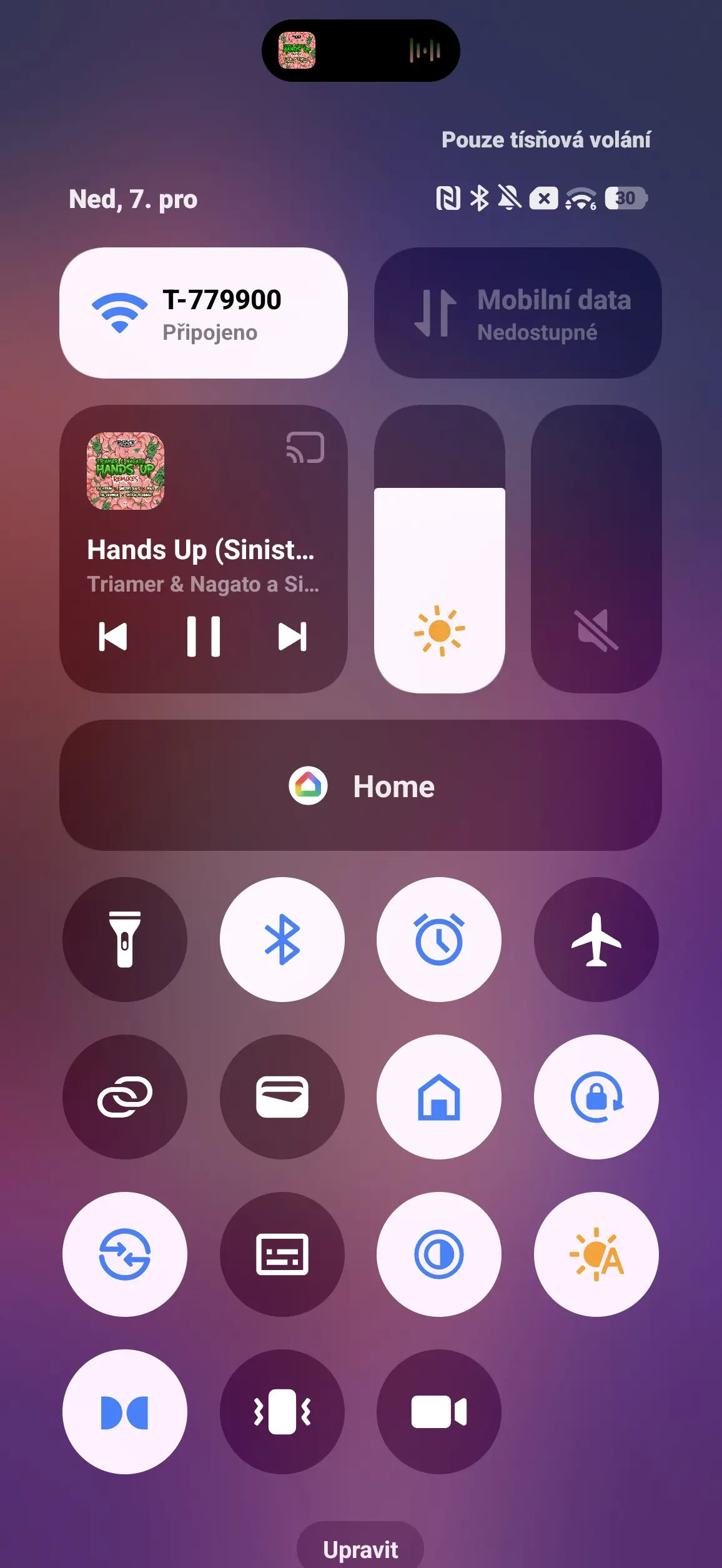722x1568 pixels.
Task: Open the Google Home tile
Action: point(360,785)
